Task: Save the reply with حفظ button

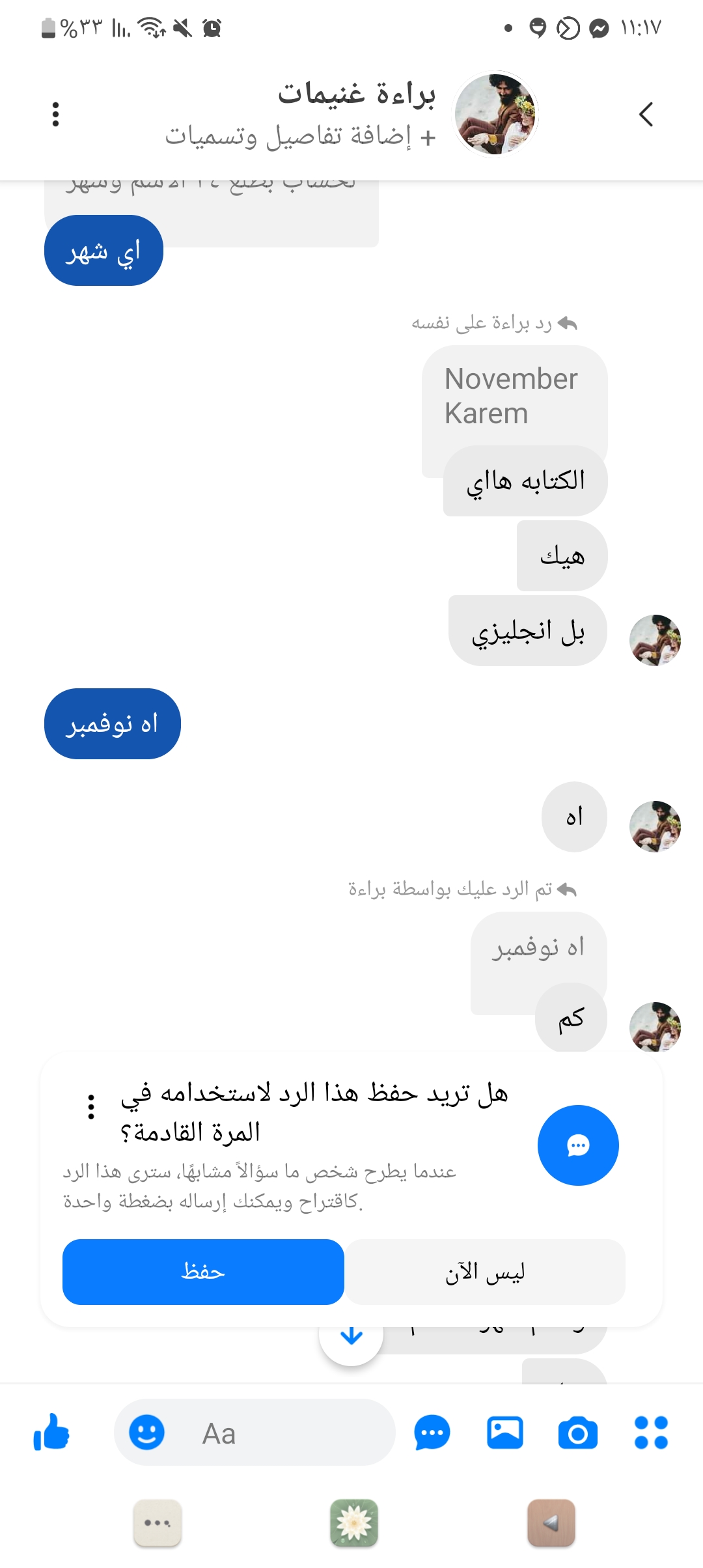Action: [x=203, y=1272]
